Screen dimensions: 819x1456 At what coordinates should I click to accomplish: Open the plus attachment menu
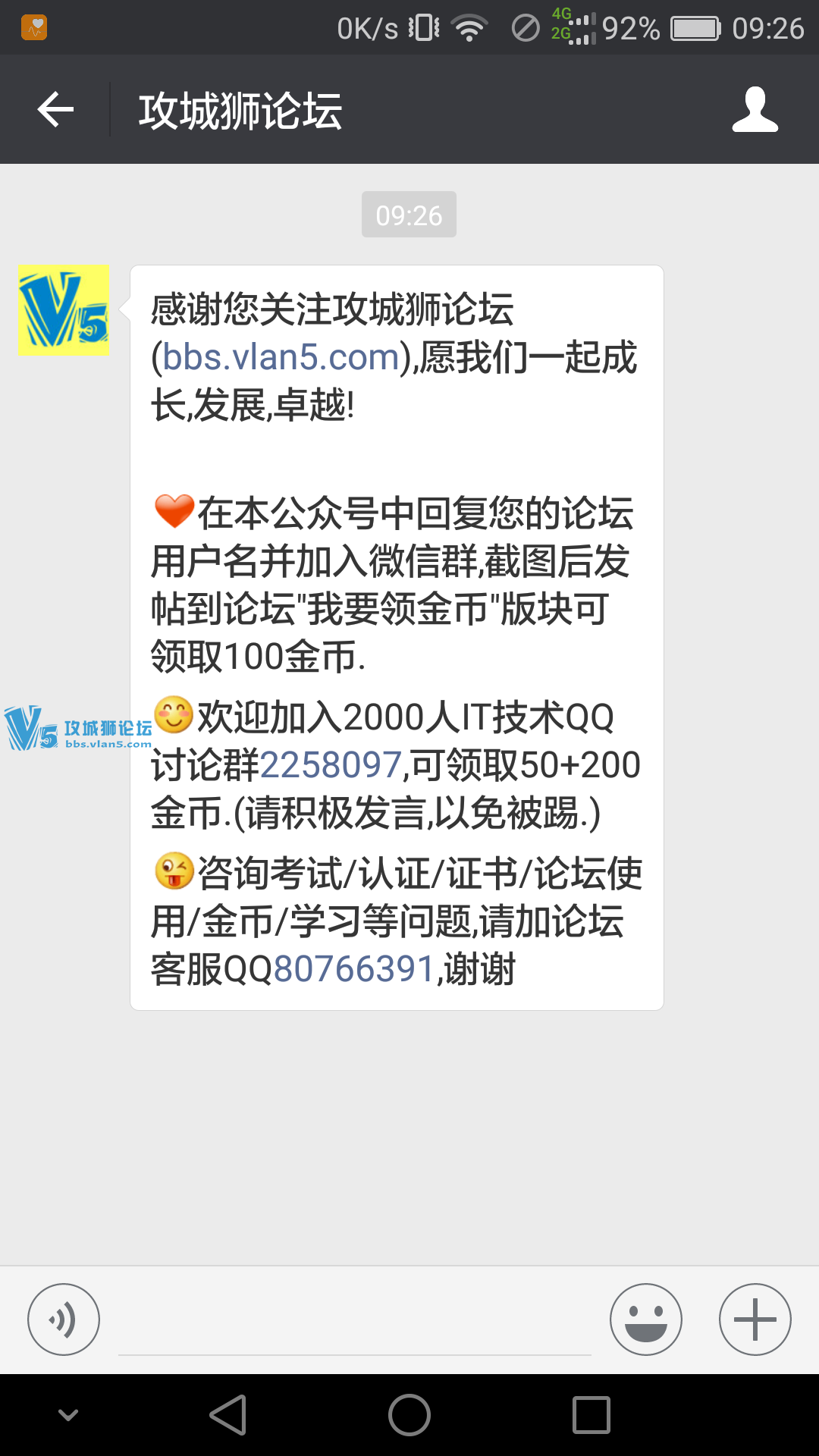[x=755, y=1319]
